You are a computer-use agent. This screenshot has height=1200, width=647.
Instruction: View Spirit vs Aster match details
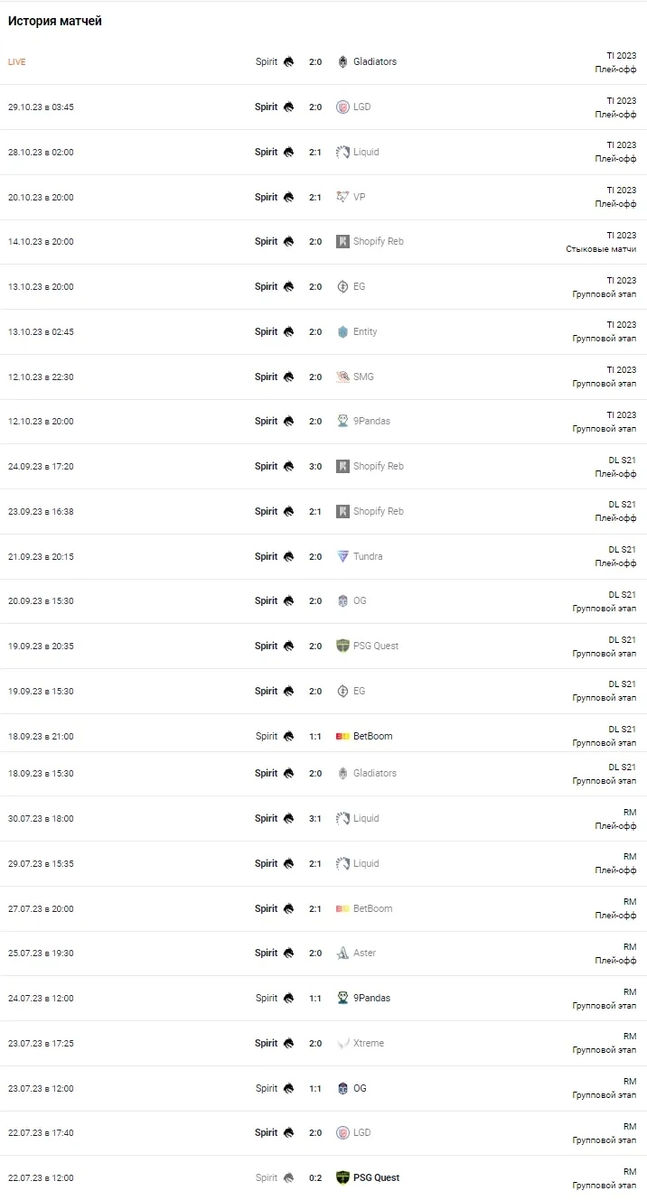(323, 953)
